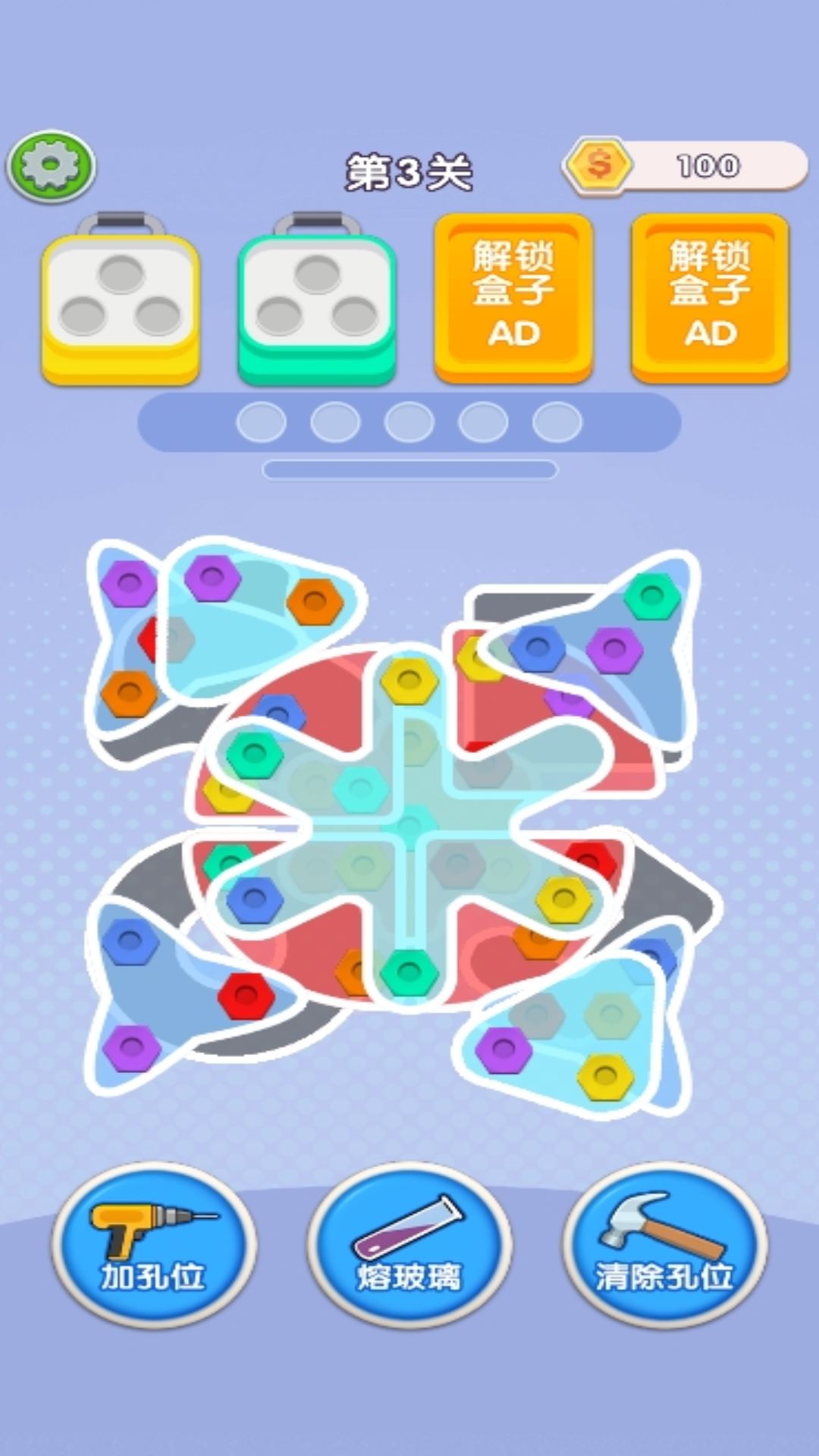Open the settings gear
The image size is (819, 1456).
51,166
